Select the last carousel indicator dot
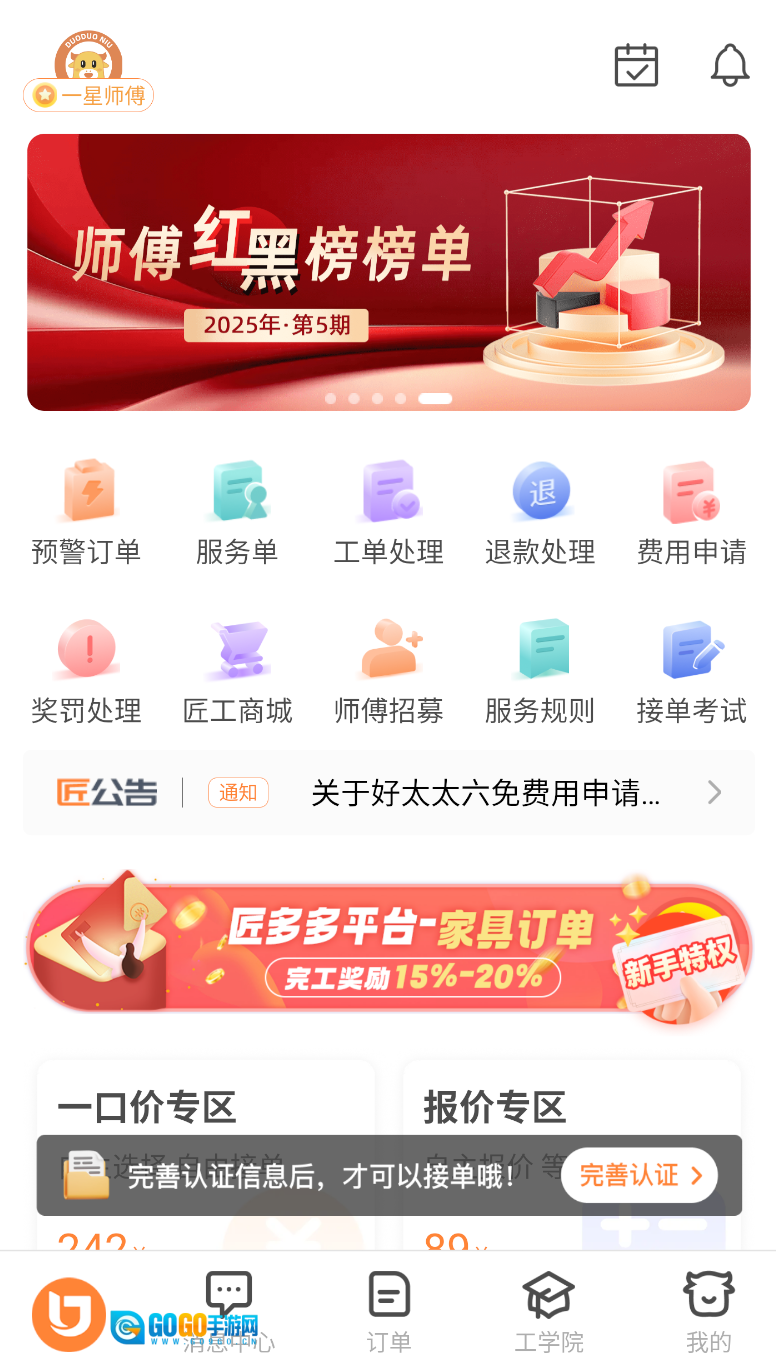Screen dimensions: 776x1355 click(x=435, y=398)
